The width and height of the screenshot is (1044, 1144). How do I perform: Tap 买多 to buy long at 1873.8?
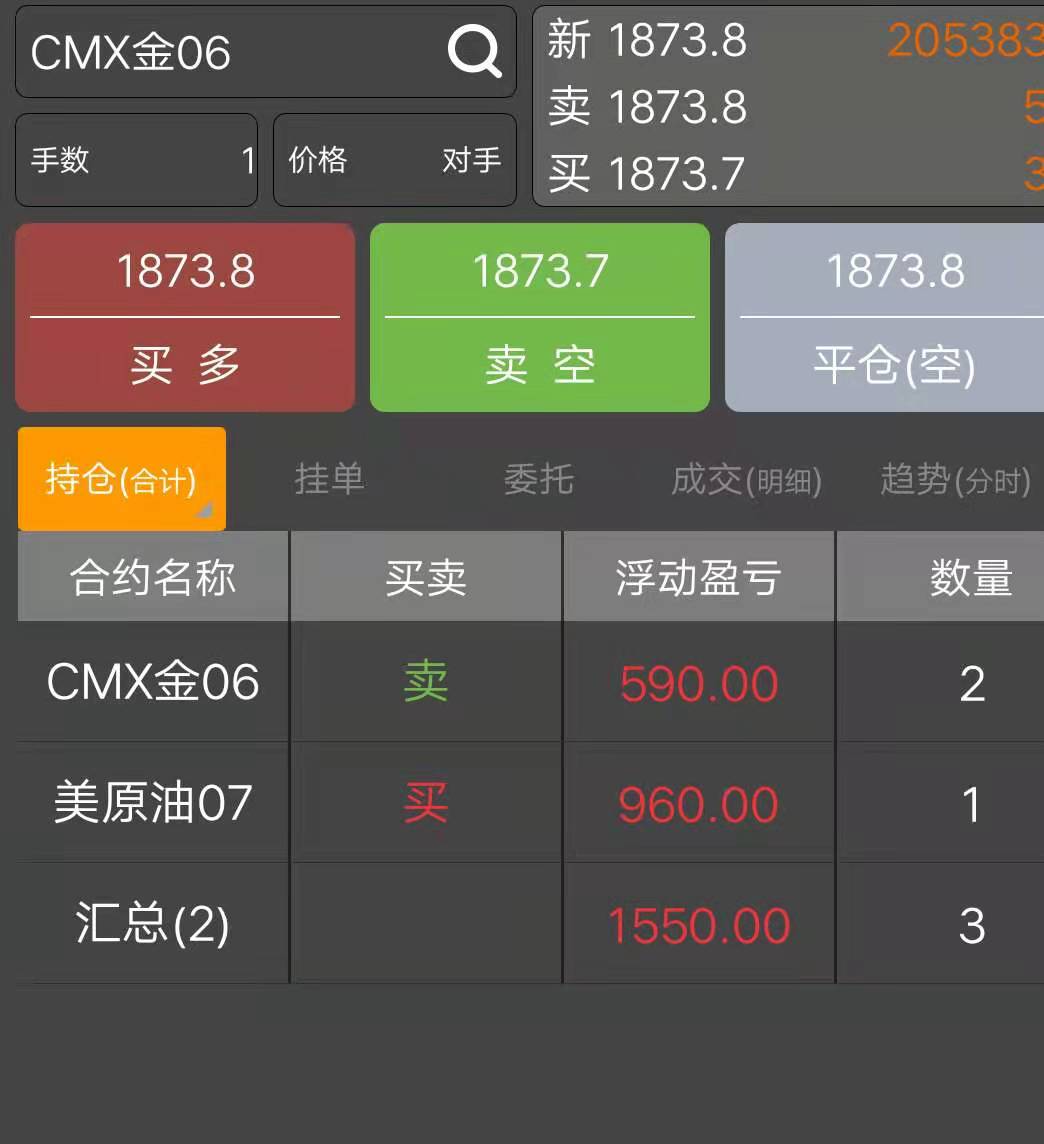point(185,317)
